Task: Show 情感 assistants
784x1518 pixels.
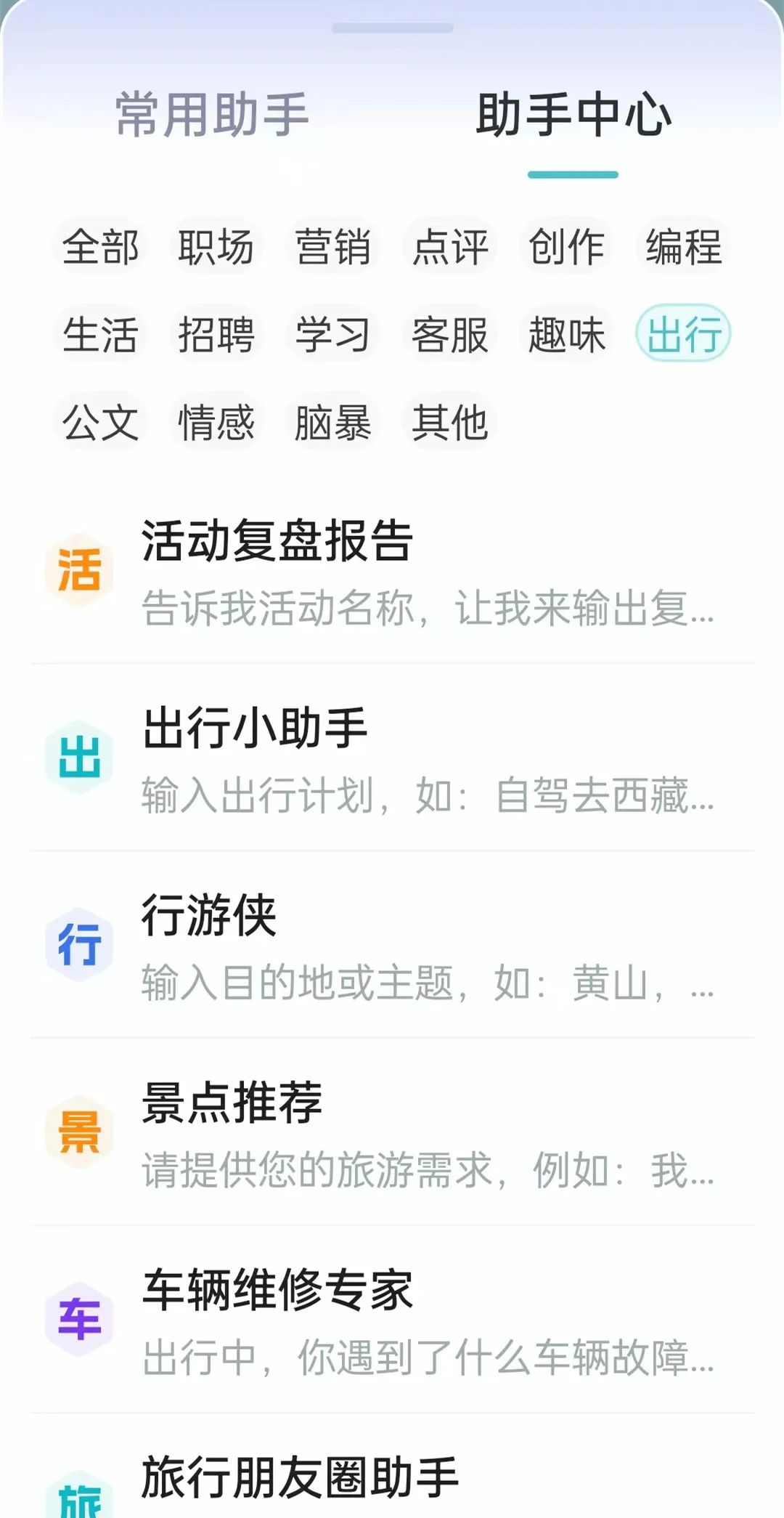Action: click(216, 422)
